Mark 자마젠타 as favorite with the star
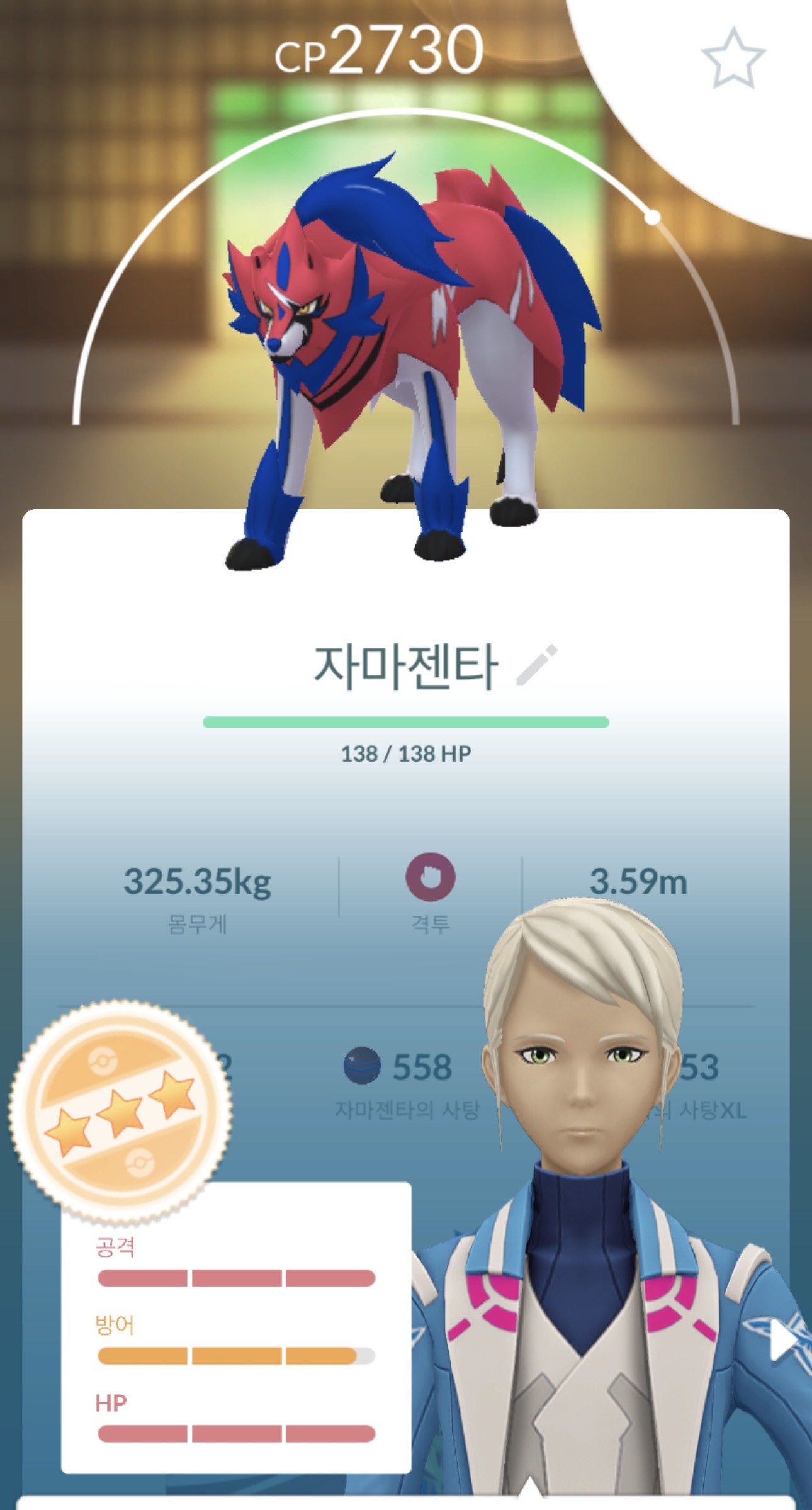812x1510 pixels. point(733,59)
